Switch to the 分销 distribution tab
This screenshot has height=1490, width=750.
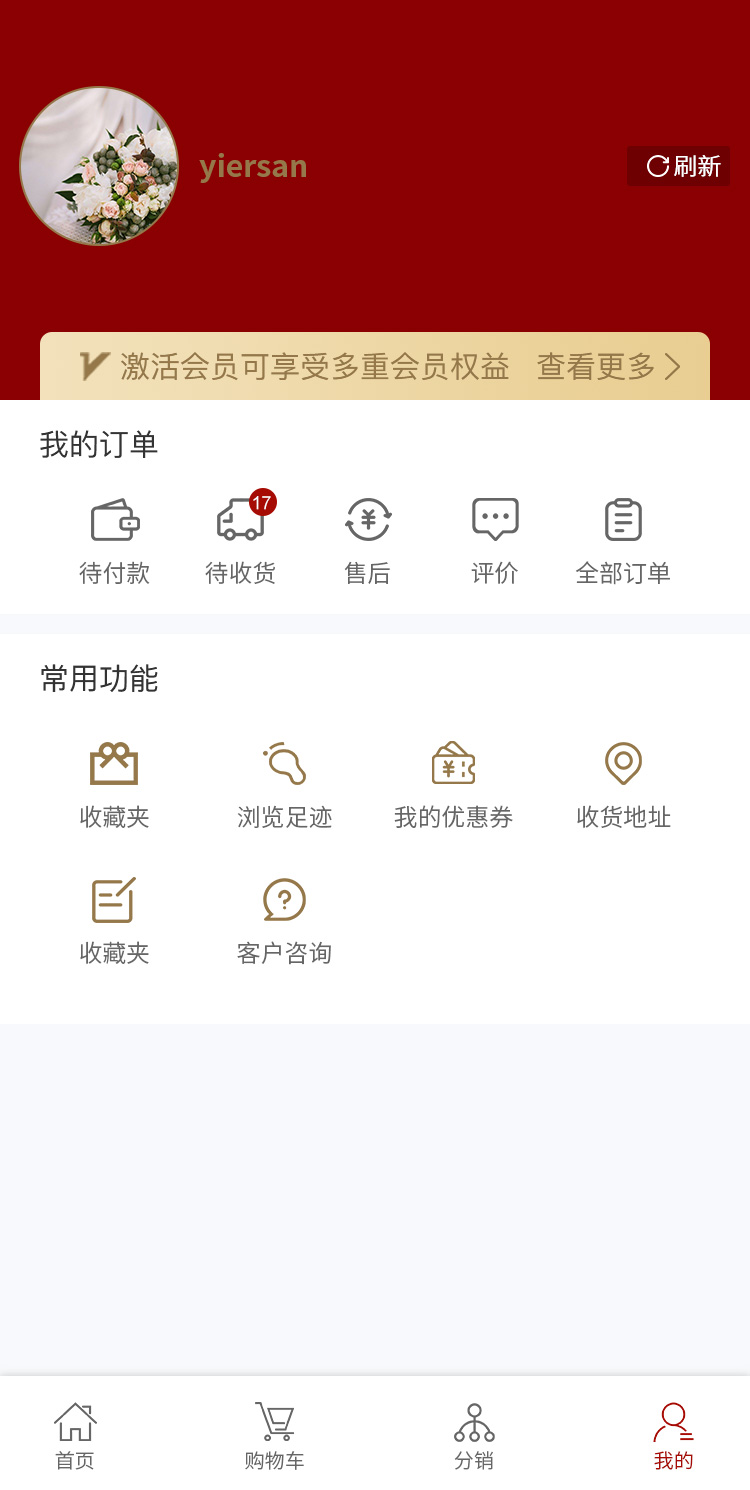[x=474, y=1435]
